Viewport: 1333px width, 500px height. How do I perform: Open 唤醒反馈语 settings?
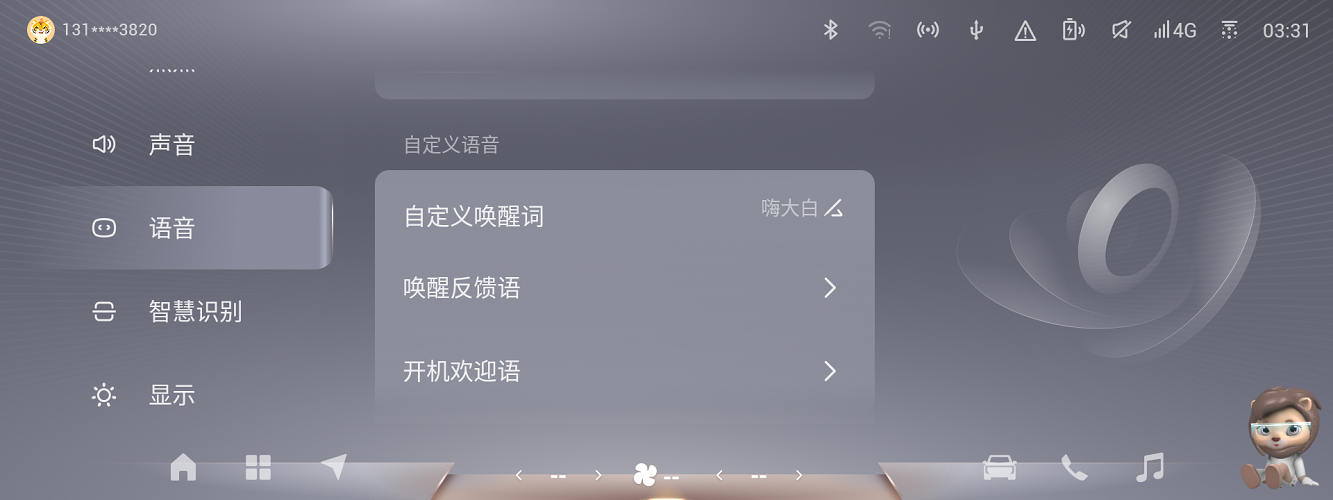tap(624, 288)
